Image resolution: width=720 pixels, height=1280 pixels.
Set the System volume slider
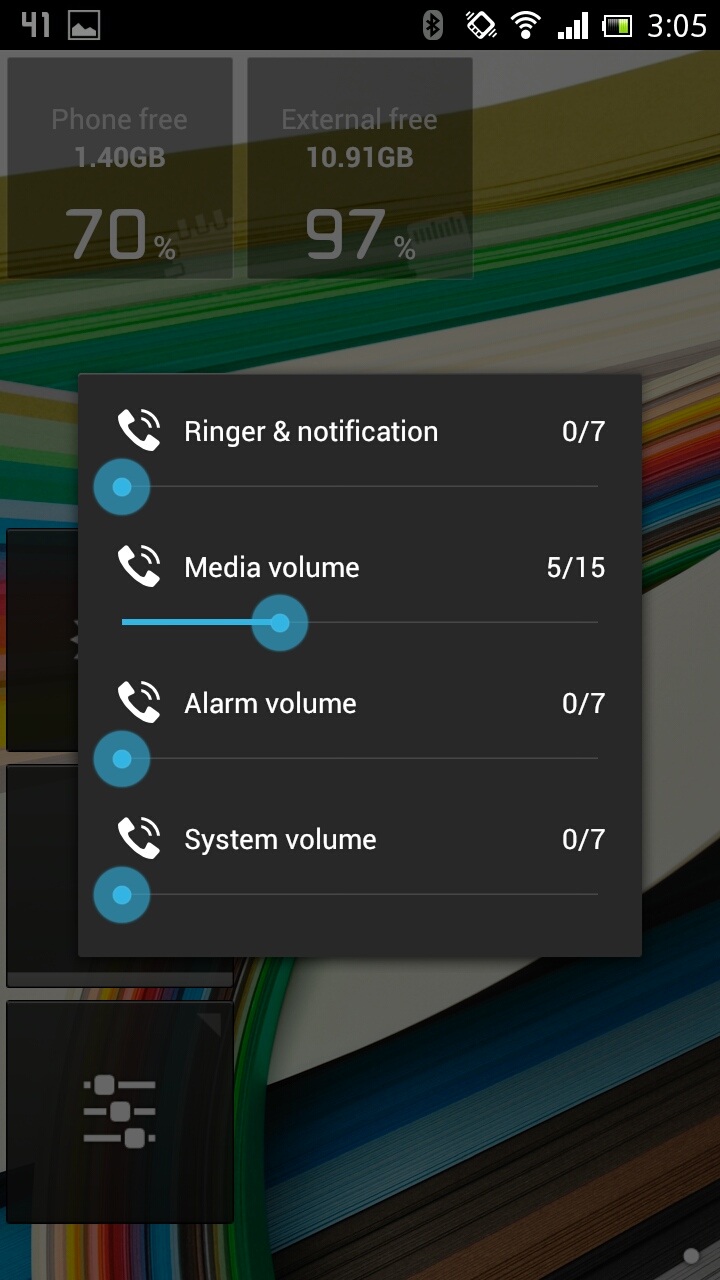359,895
